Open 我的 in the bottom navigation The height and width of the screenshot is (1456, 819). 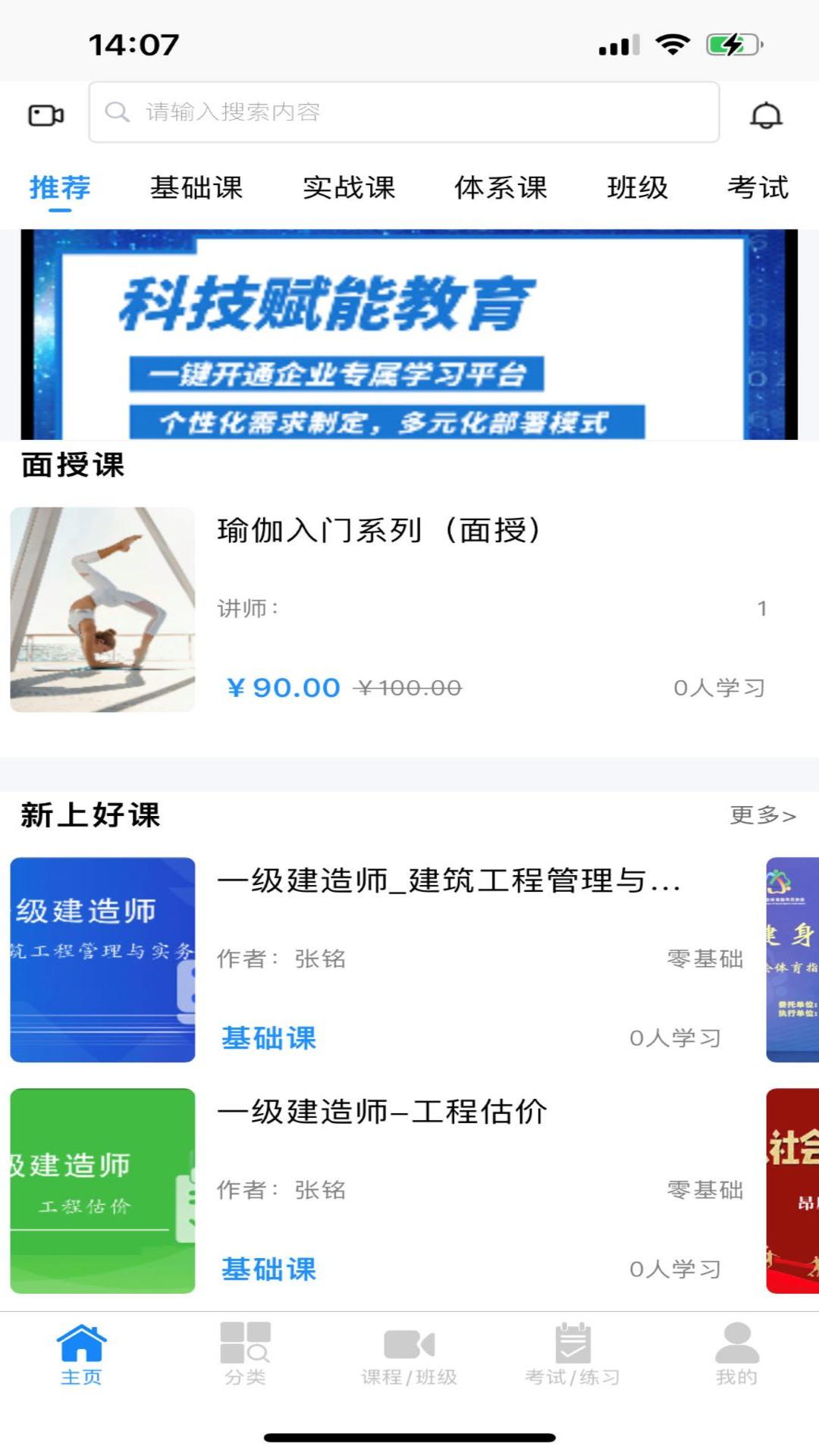(736, 1354)
